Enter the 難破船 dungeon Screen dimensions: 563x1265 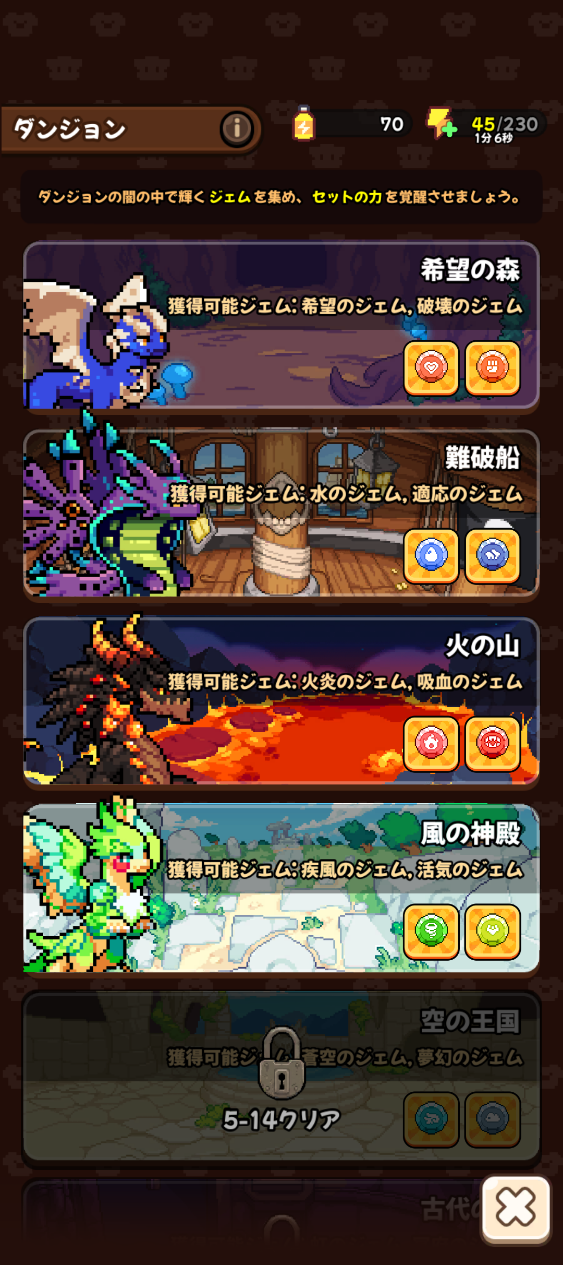pyautogui.click(x=281, y=514)
